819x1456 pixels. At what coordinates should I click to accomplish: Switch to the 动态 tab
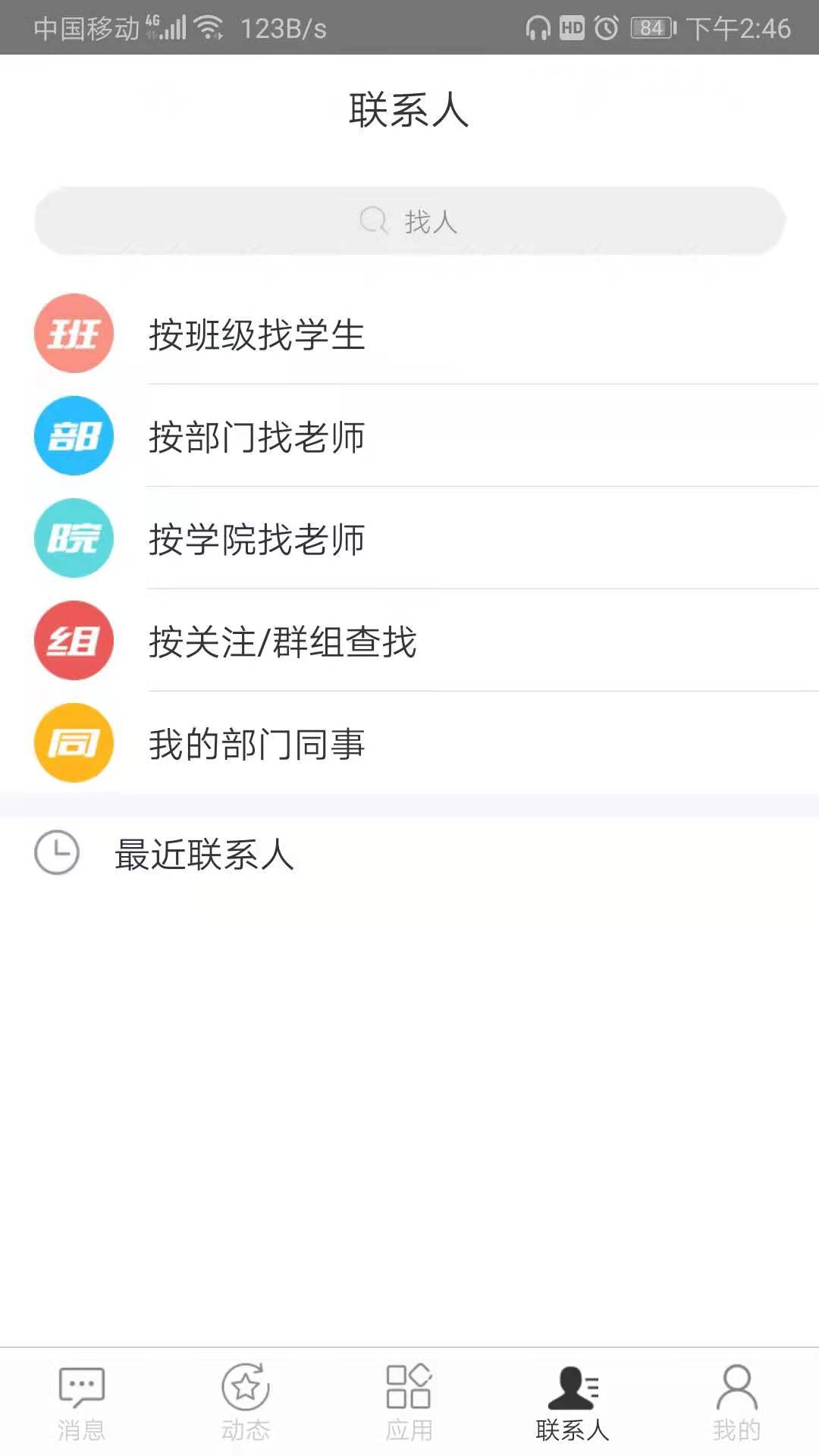point(245,1403)
